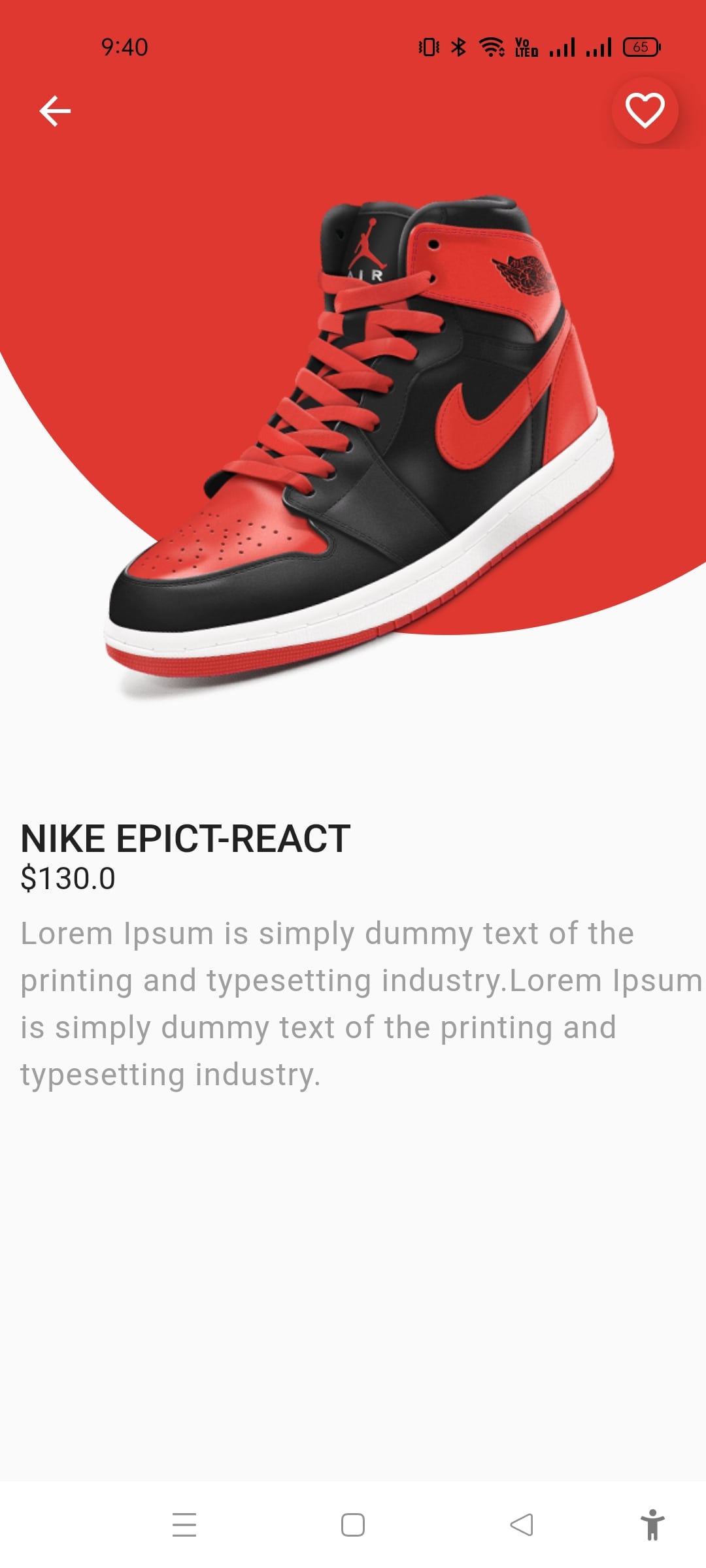This screenshot has width=706, height=1568.
Task: Add Nike Epict-React to favorites
Action: coord(645,110)
